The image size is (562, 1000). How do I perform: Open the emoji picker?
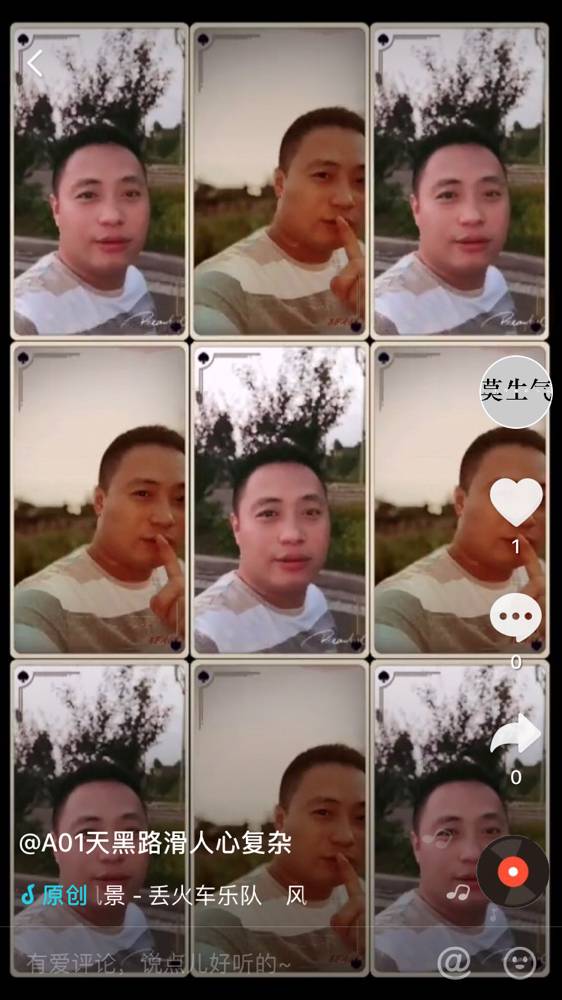519,962
